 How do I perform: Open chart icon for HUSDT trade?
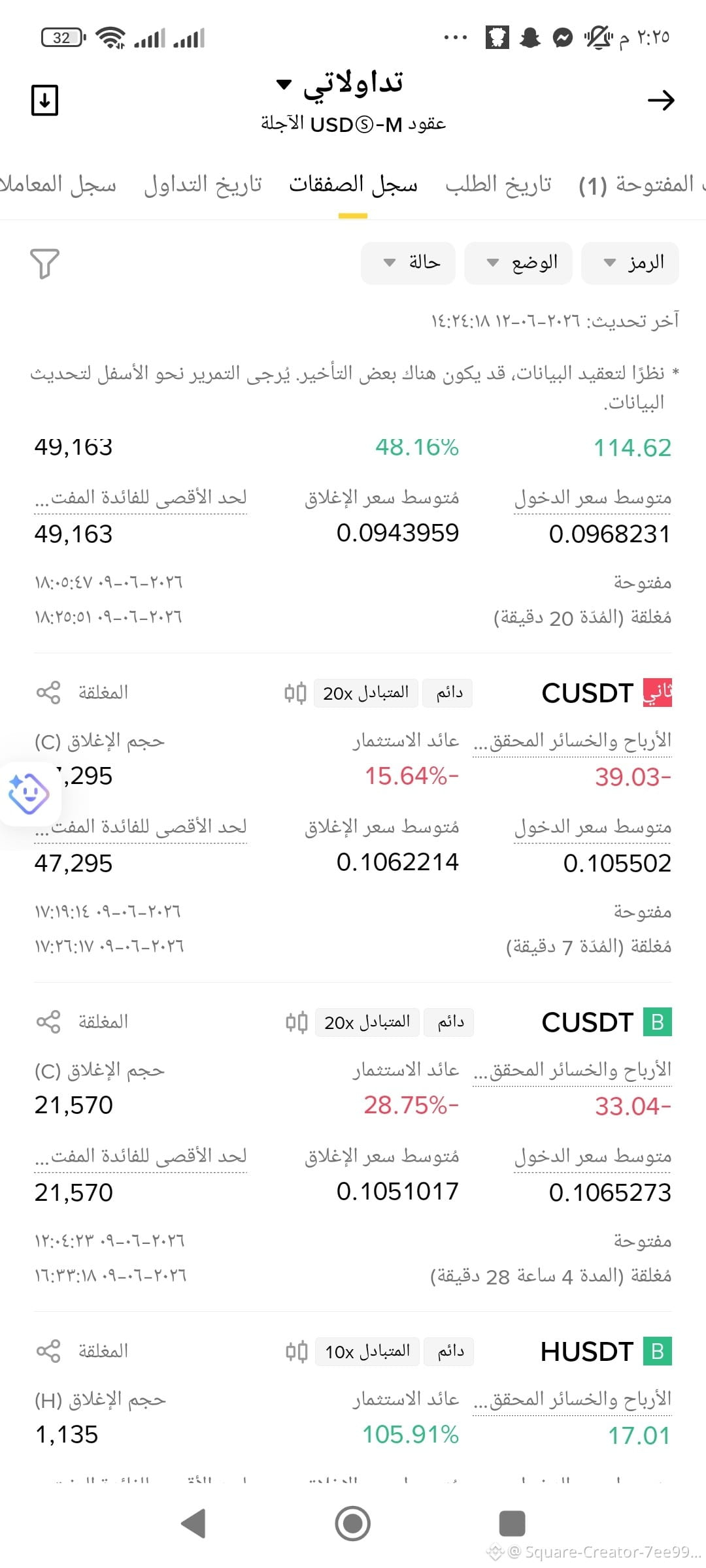(x=297, y=1351)
